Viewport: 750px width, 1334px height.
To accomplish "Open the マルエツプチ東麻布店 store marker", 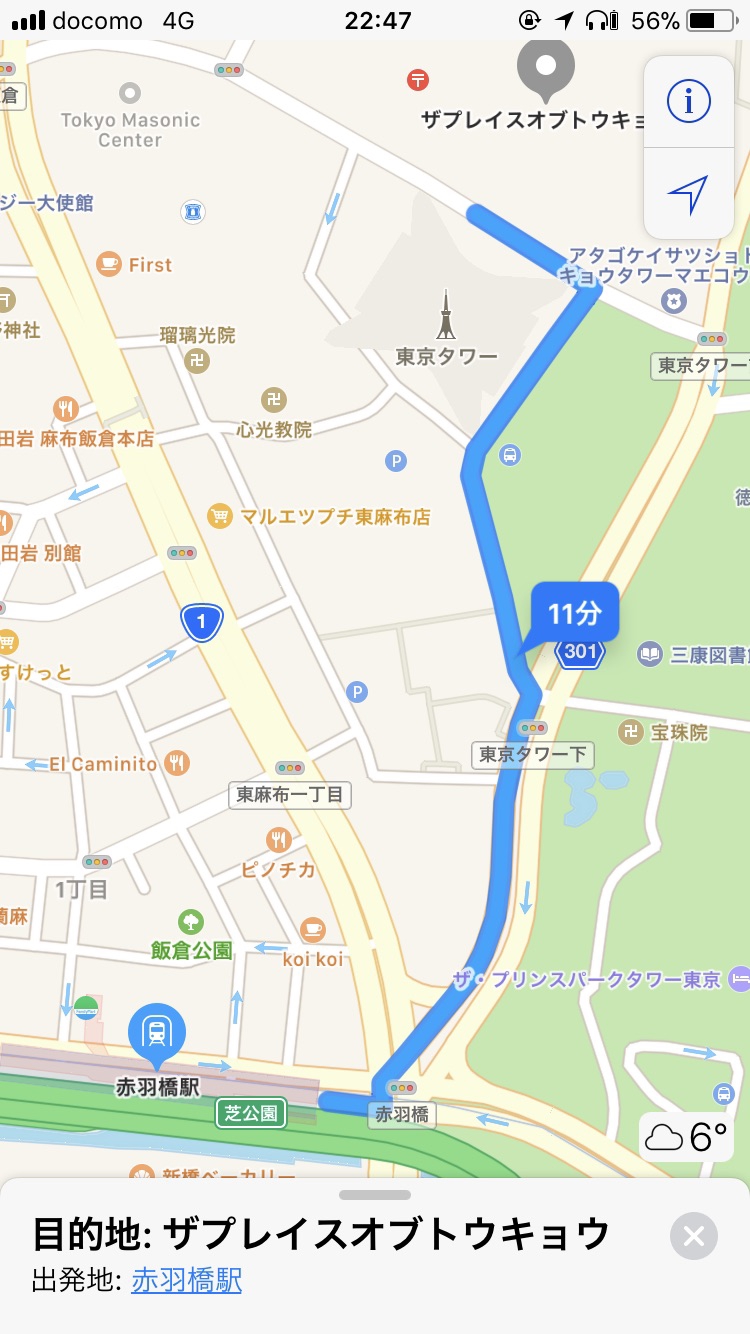I will [219, 516].
